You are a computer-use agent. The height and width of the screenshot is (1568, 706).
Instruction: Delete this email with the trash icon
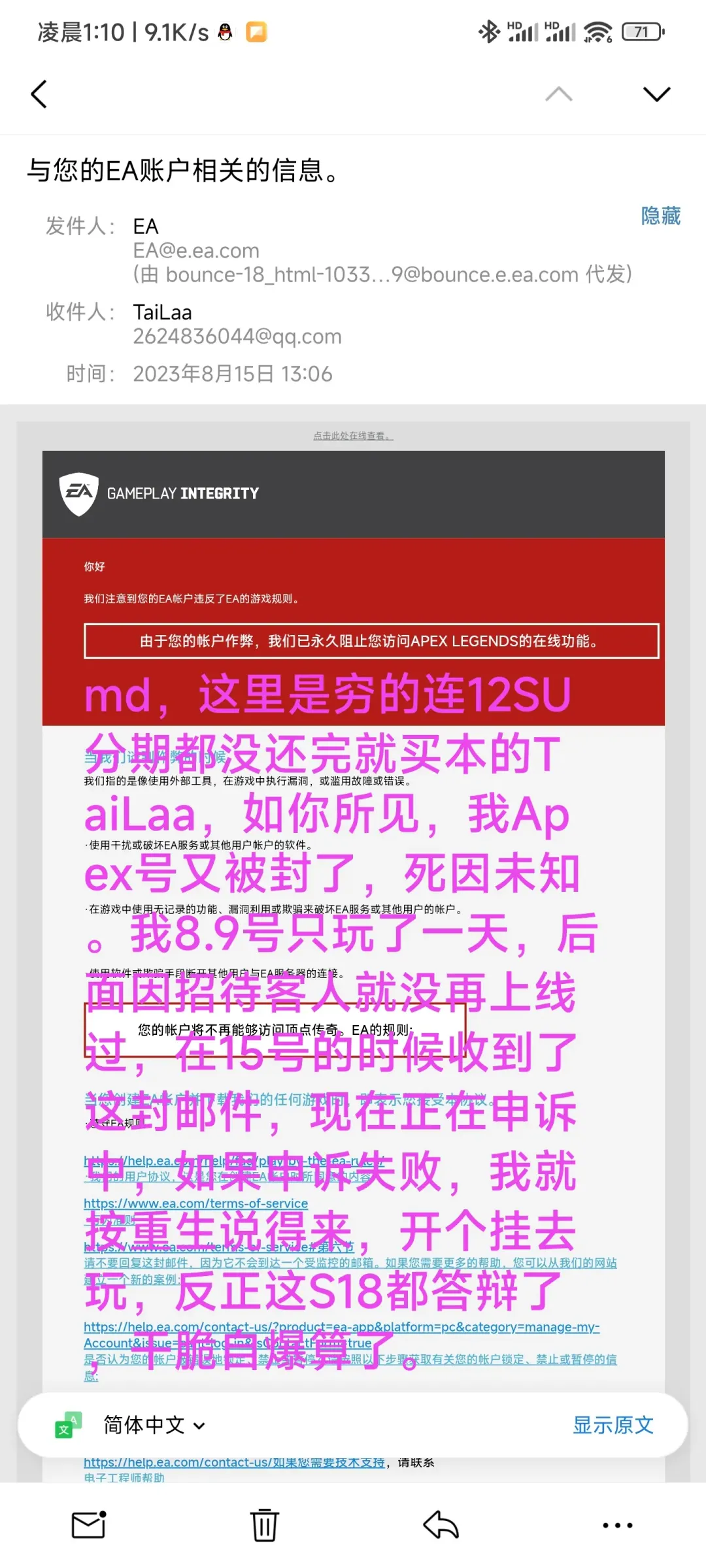(265, 1525)
